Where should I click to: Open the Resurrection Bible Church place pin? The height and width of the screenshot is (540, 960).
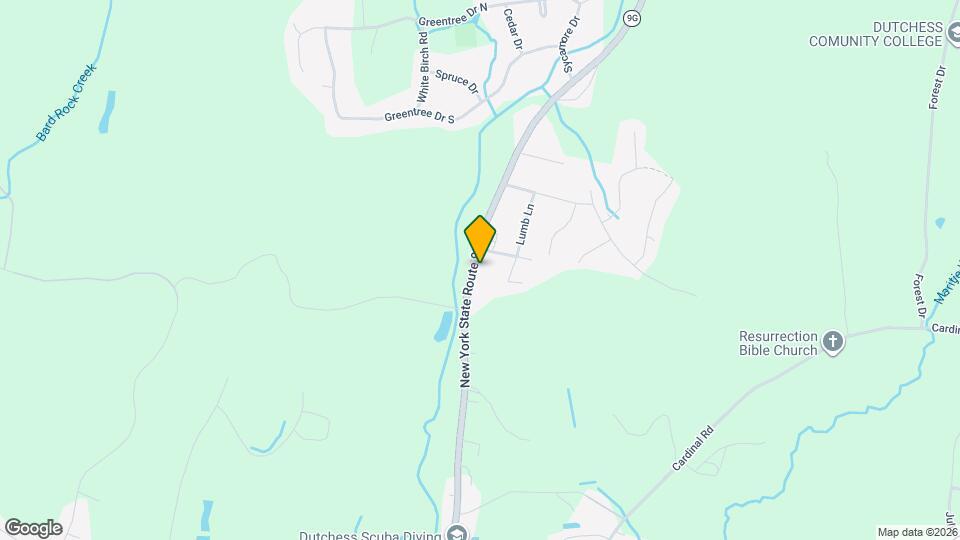click(x=834, y=344)
